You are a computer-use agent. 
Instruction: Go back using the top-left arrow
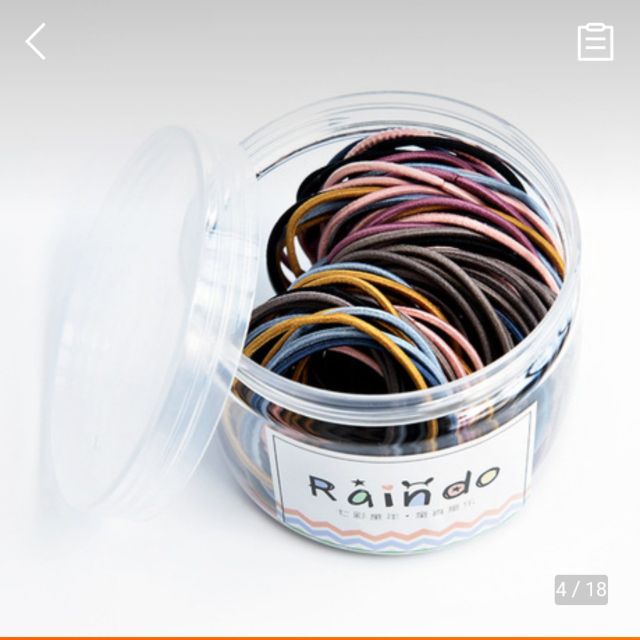[x=36, y=42]
